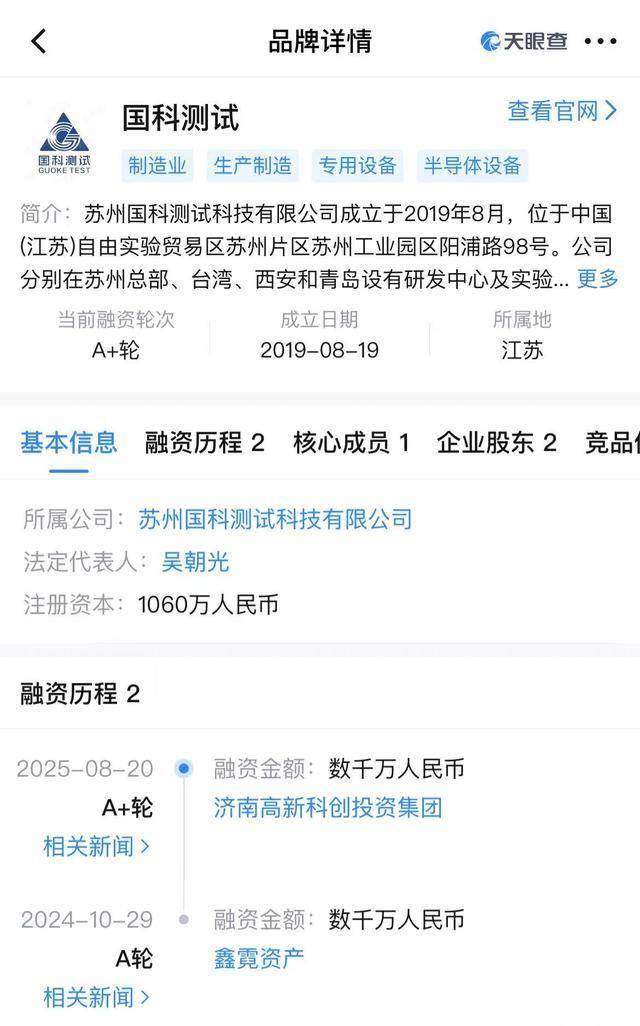Open 苏州国科测试科技有限公司 company page
Screen dimensions: 640x1026
coord(276,520)
